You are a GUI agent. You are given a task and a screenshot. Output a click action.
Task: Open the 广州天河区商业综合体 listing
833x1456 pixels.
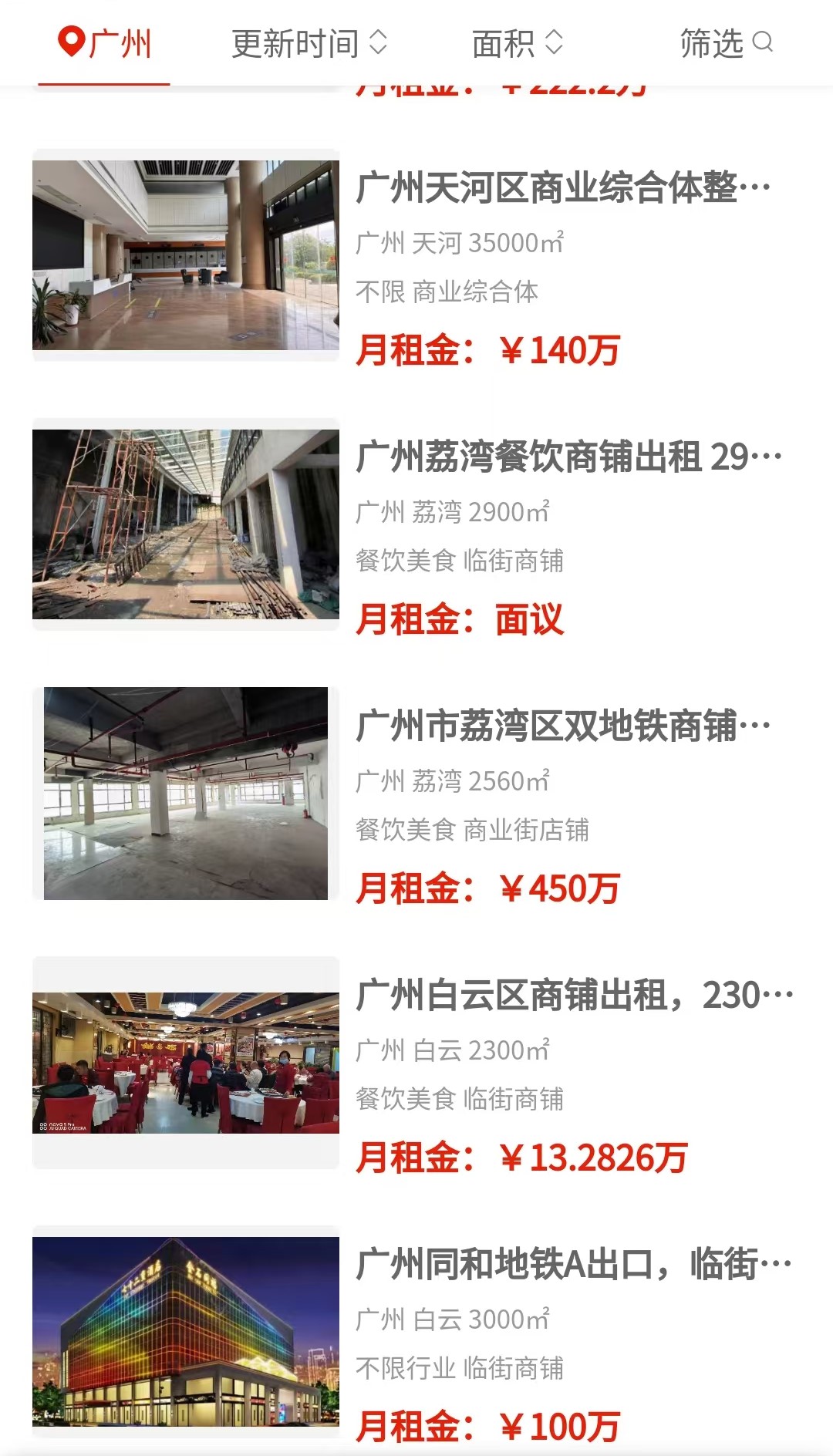coord(416,255)
